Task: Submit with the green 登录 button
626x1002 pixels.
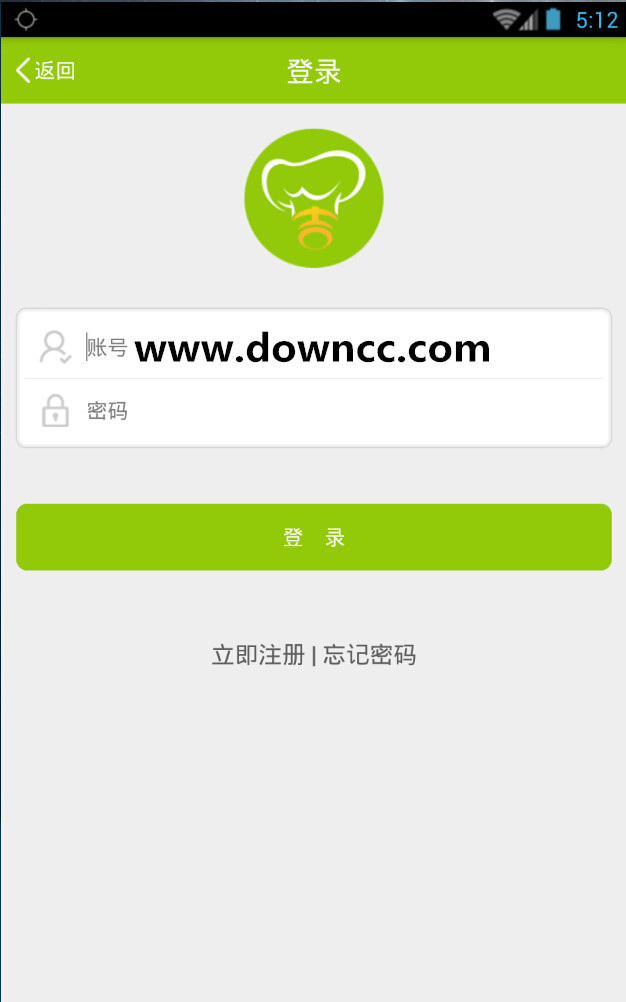Action: [x=313, y=537]
